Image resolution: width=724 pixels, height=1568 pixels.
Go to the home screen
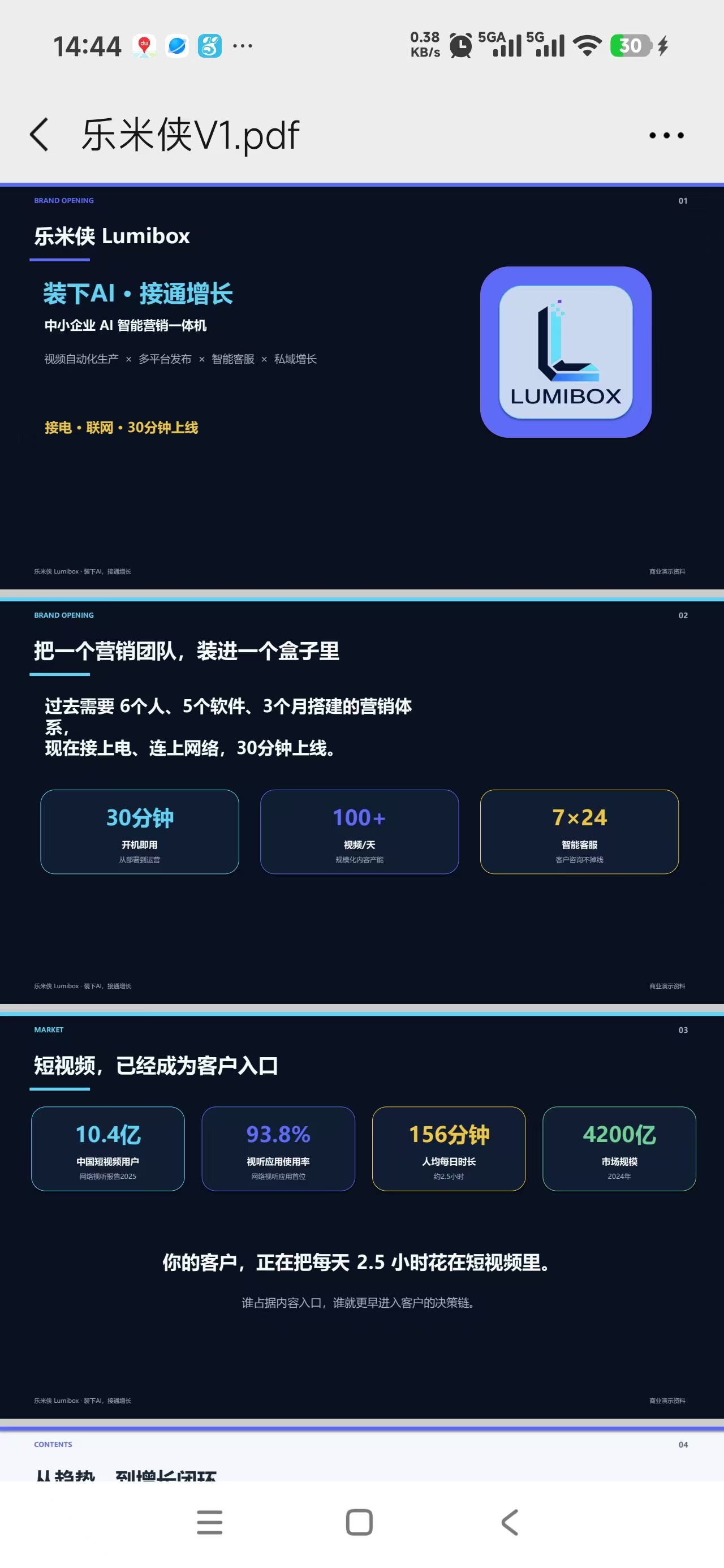(x=359, y=1522)
